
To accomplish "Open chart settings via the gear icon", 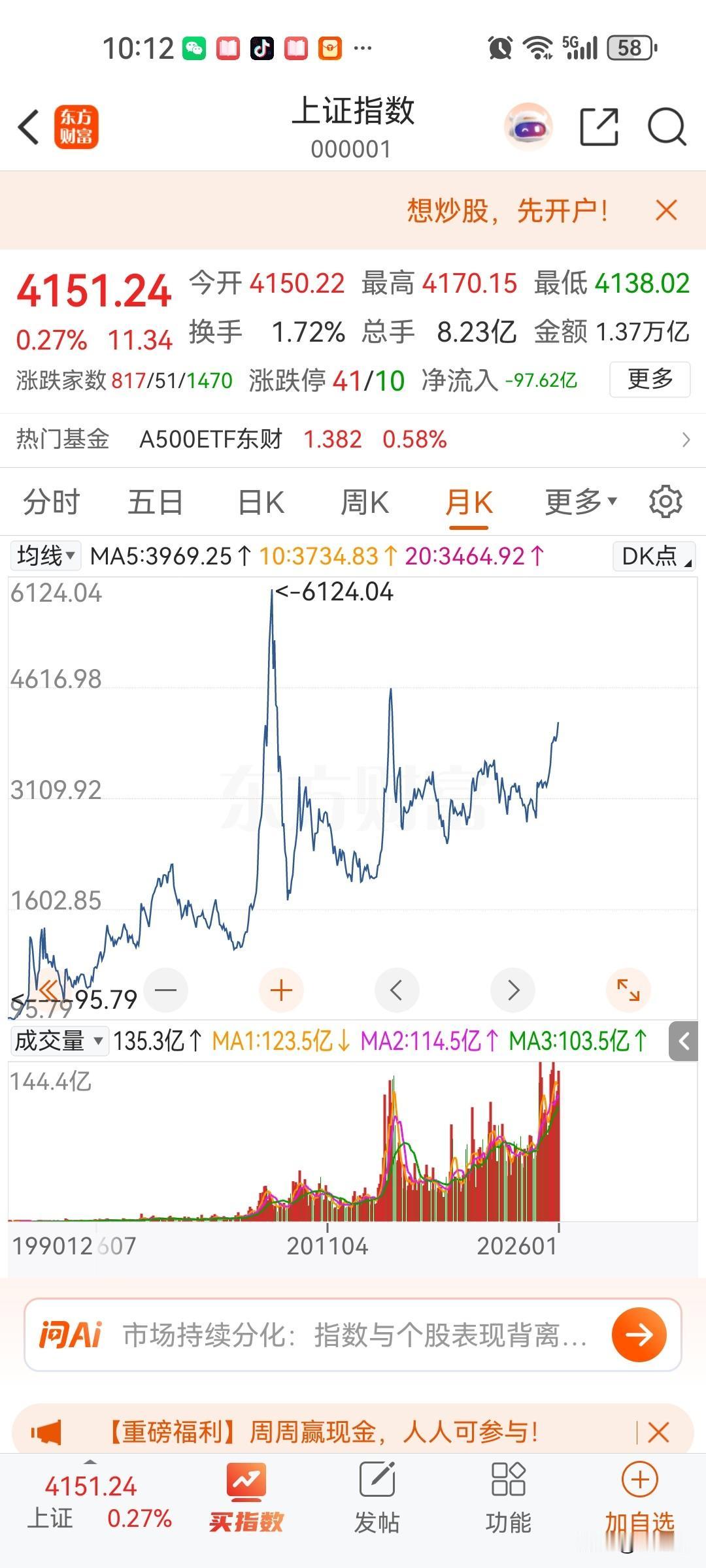I will 665,501.
